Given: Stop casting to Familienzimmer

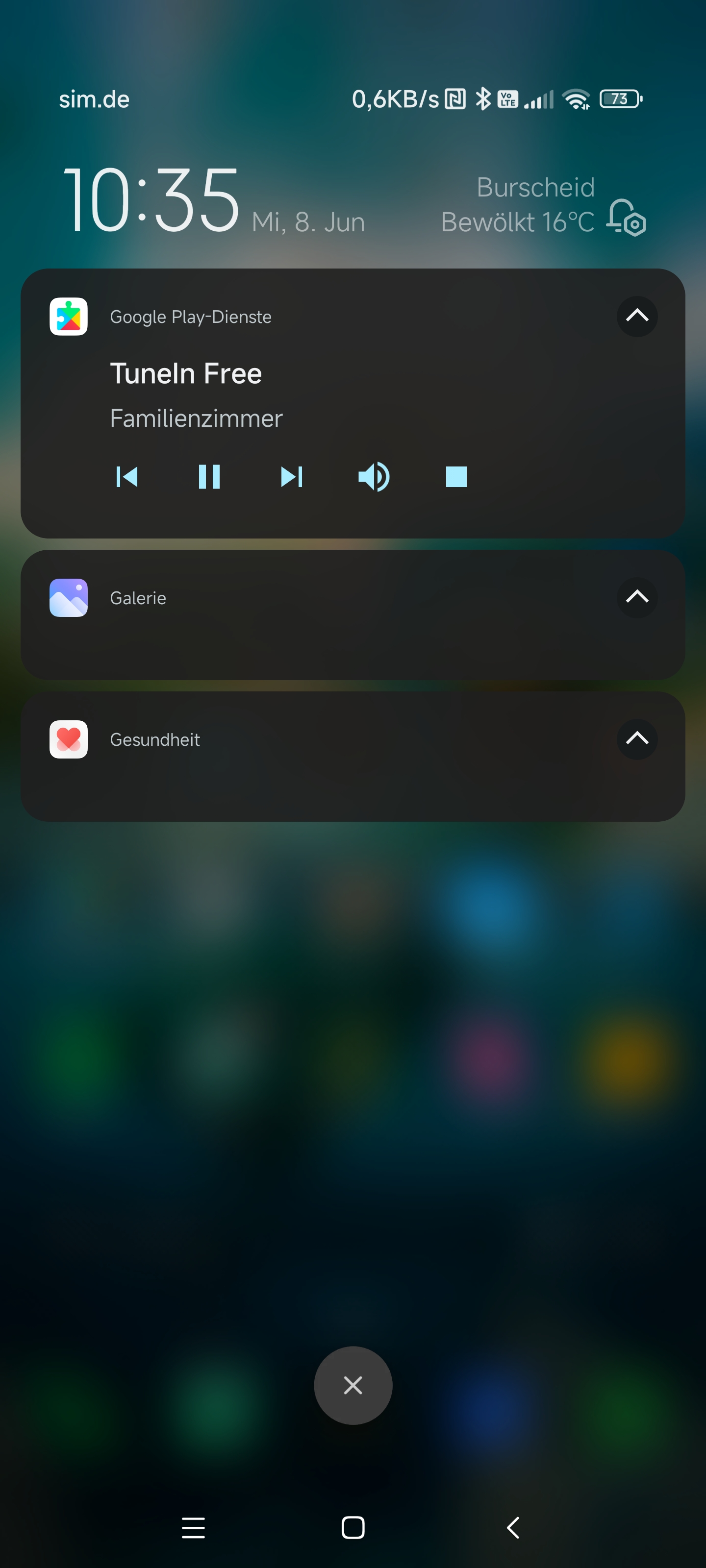Looking at the screenshot, I should 455,477.
